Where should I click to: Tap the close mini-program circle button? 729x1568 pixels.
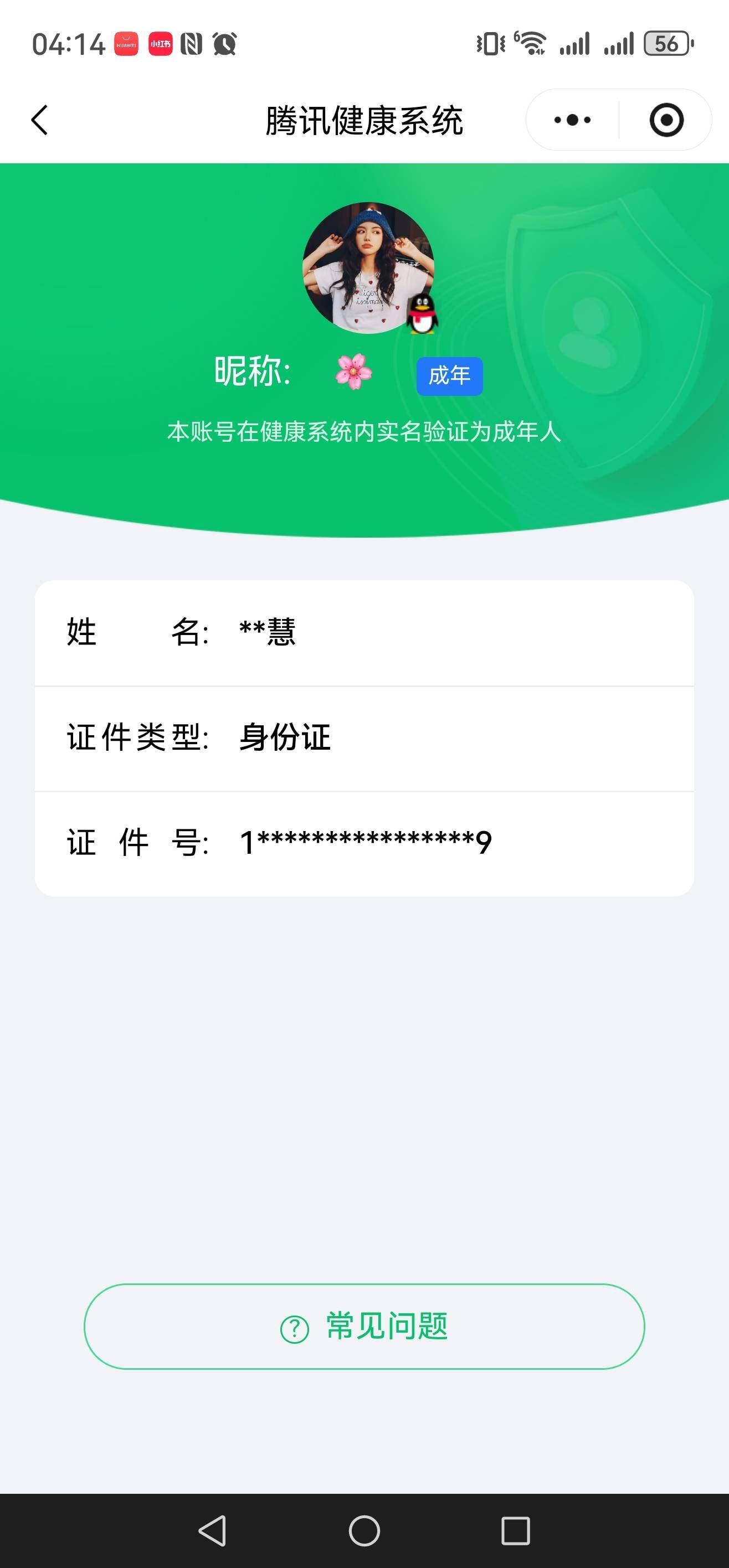666,120
